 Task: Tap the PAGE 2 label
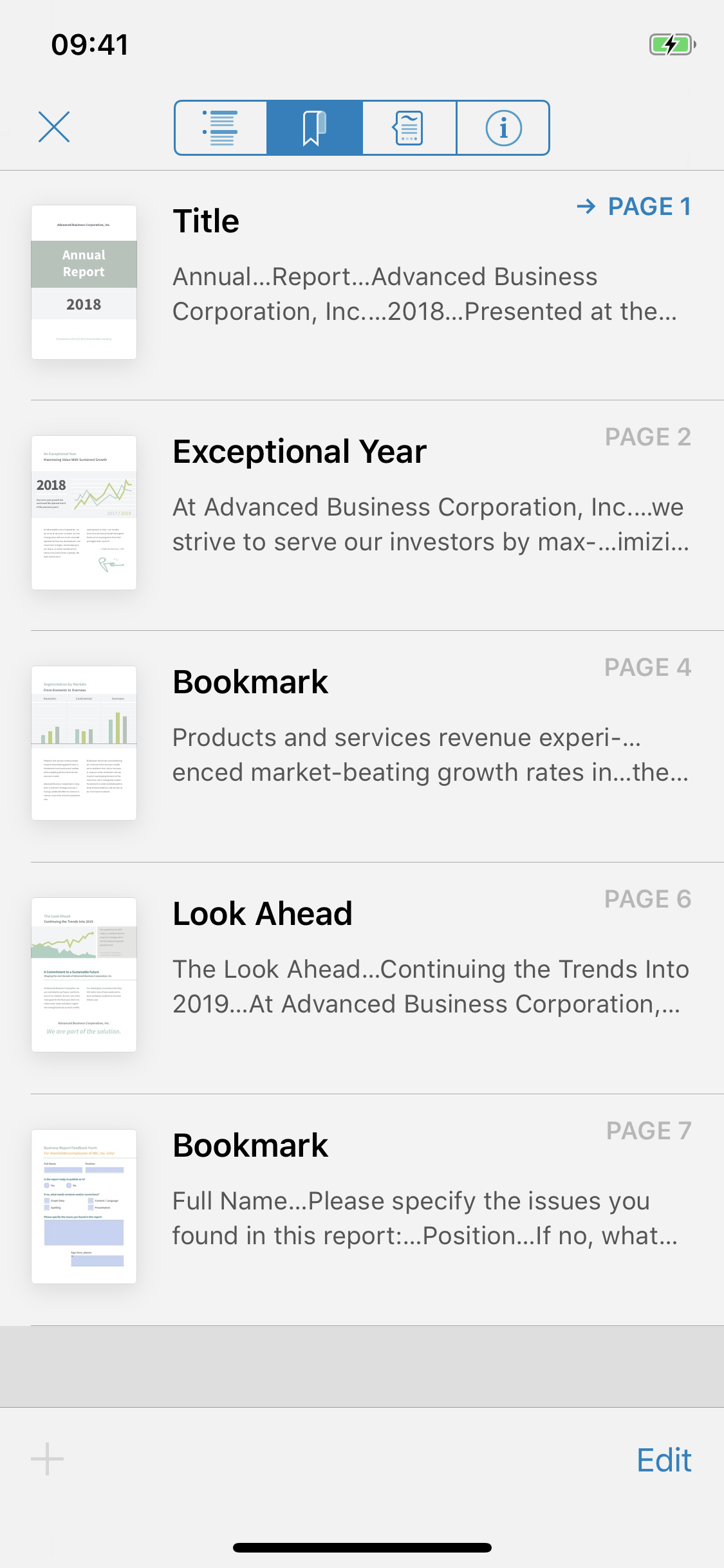click(x=649, y=437)
